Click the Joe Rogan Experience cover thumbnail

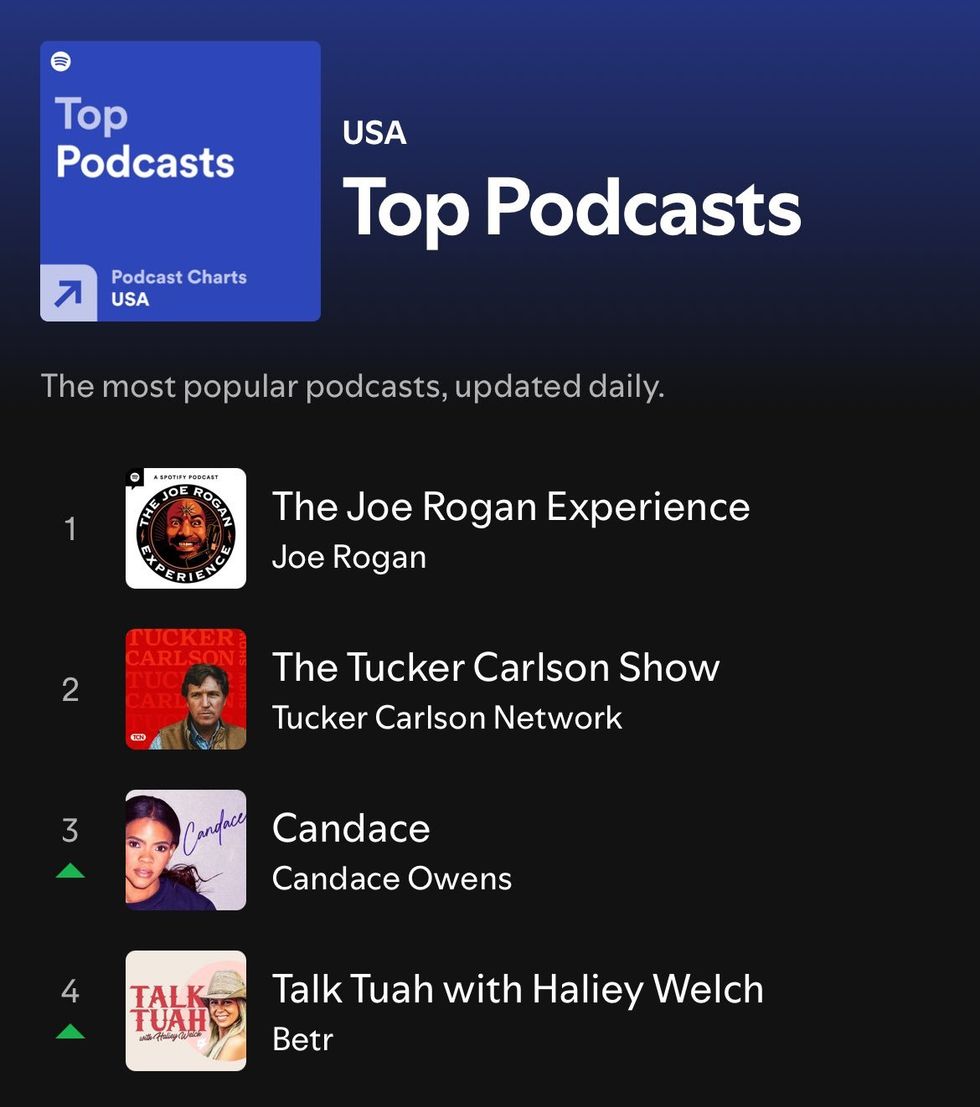(x=186, y=528)
